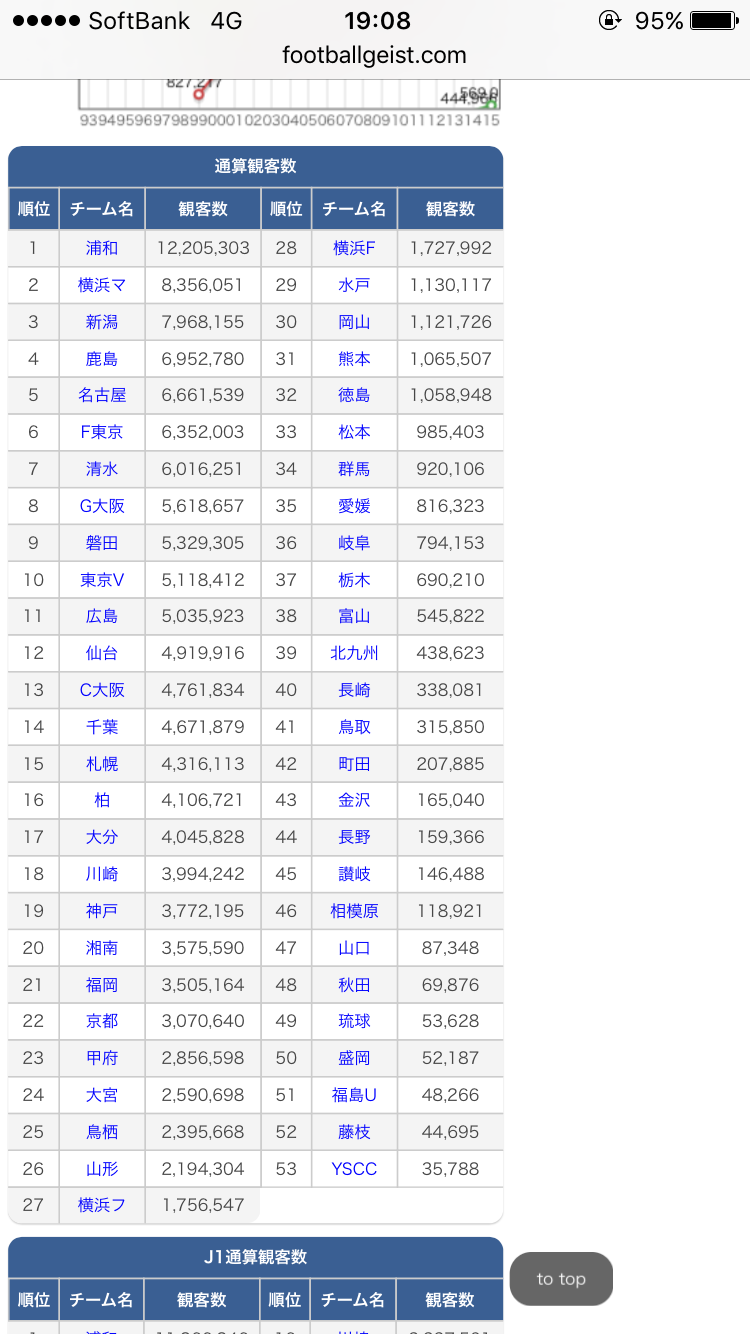The image size is (750, 1334).
Task: Open the 東京V team link
Action: (102, 580)
